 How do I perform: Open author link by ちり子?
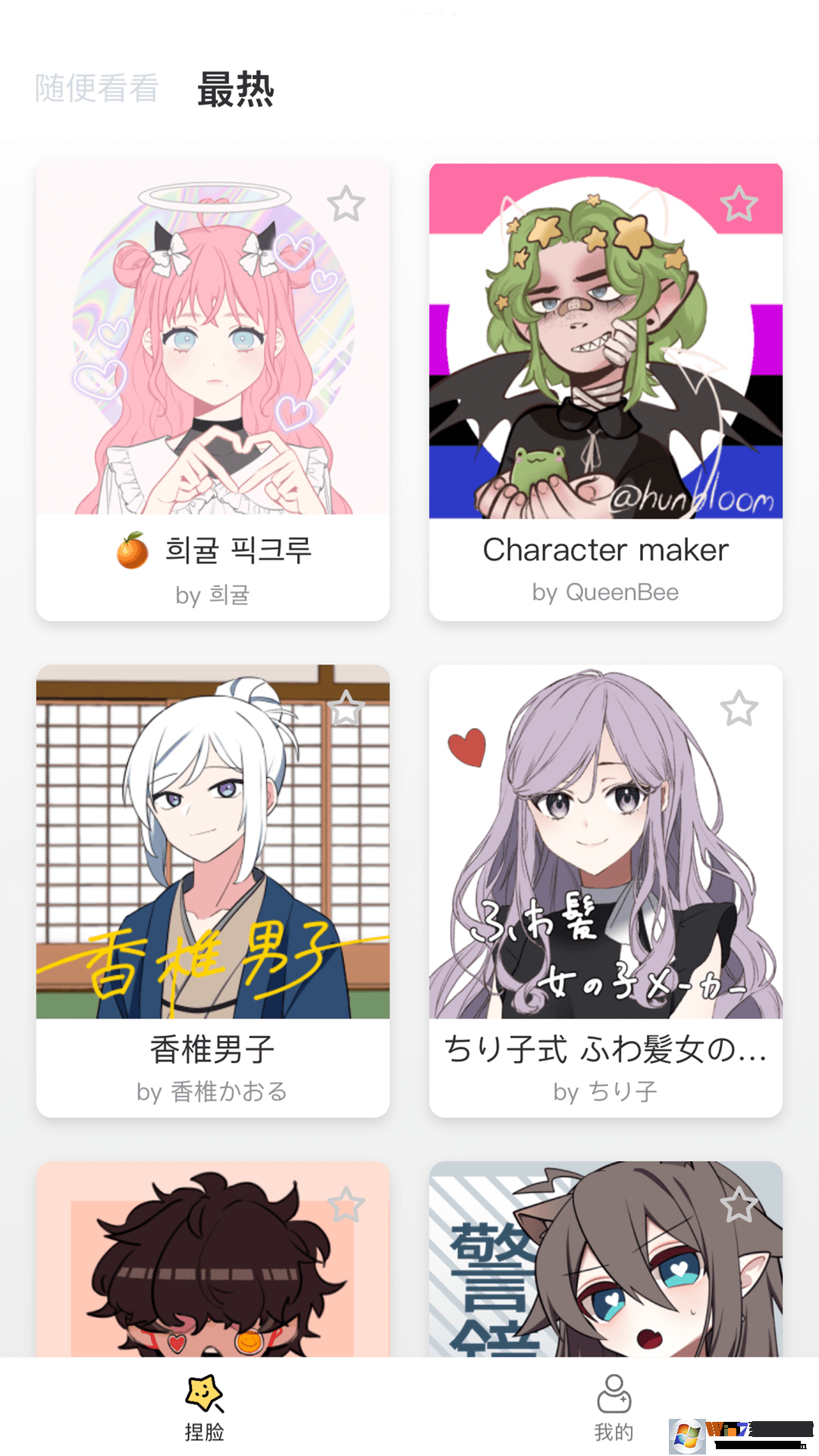[605, 1091]
